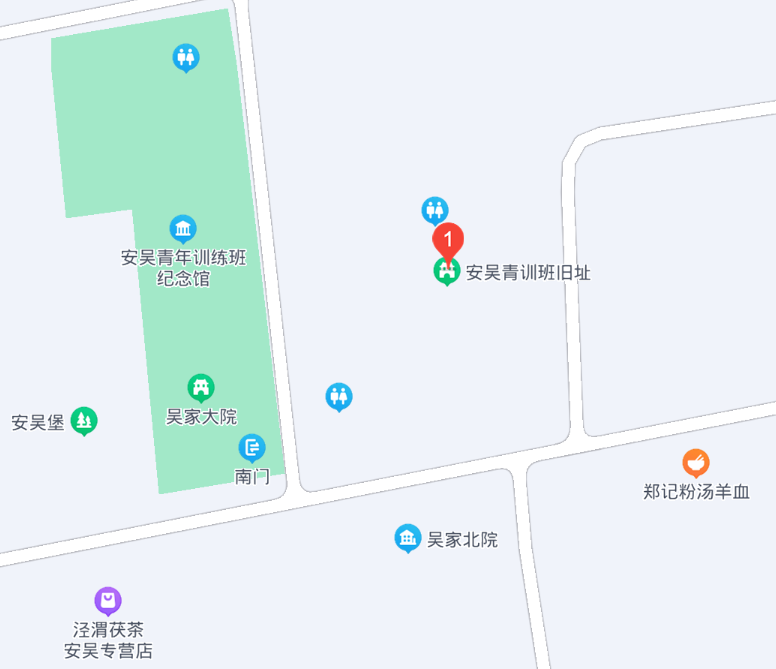Tap the red pin marker numbered 1
The height and width of the screenshot is (669, 776).
448,240
